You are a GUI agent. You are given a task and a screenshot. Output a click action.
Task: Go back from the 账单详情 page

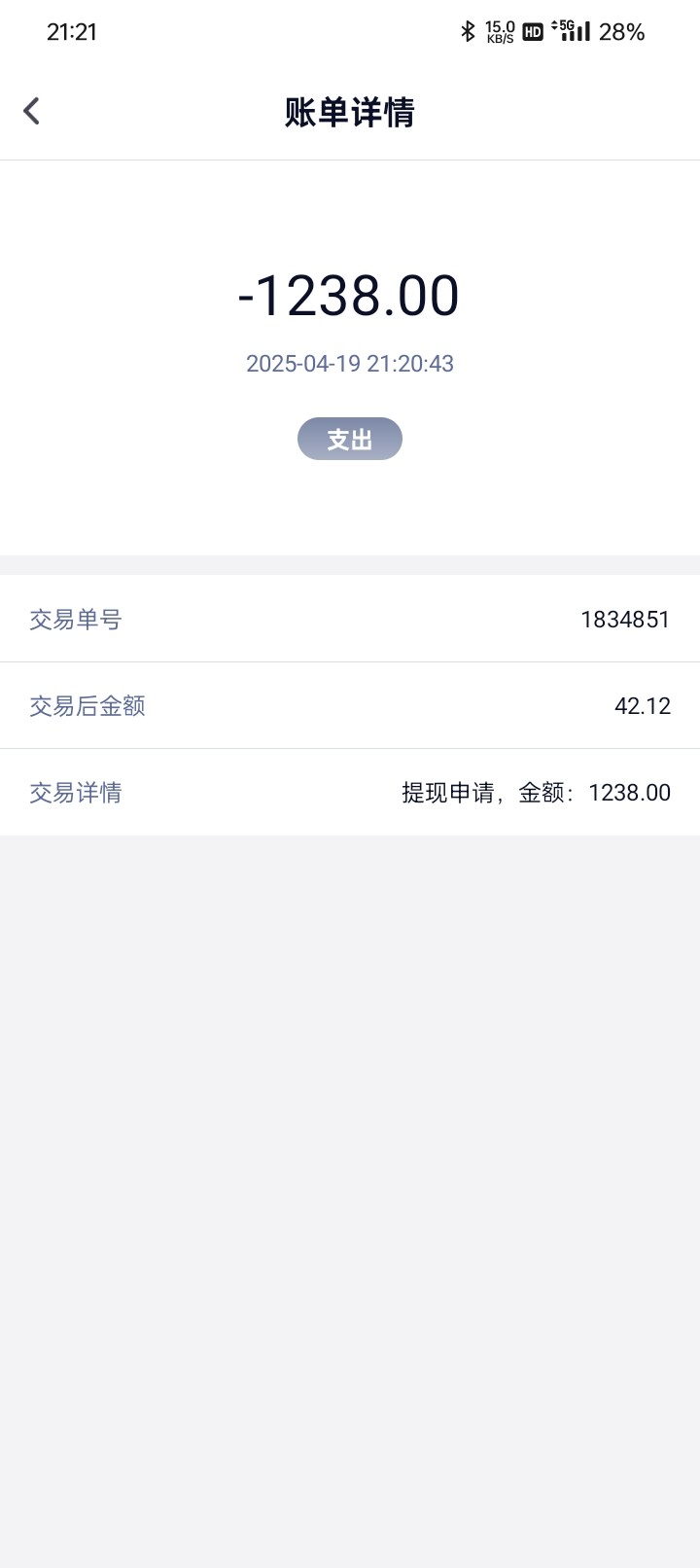pyautogui.click(x=32, y=111)
